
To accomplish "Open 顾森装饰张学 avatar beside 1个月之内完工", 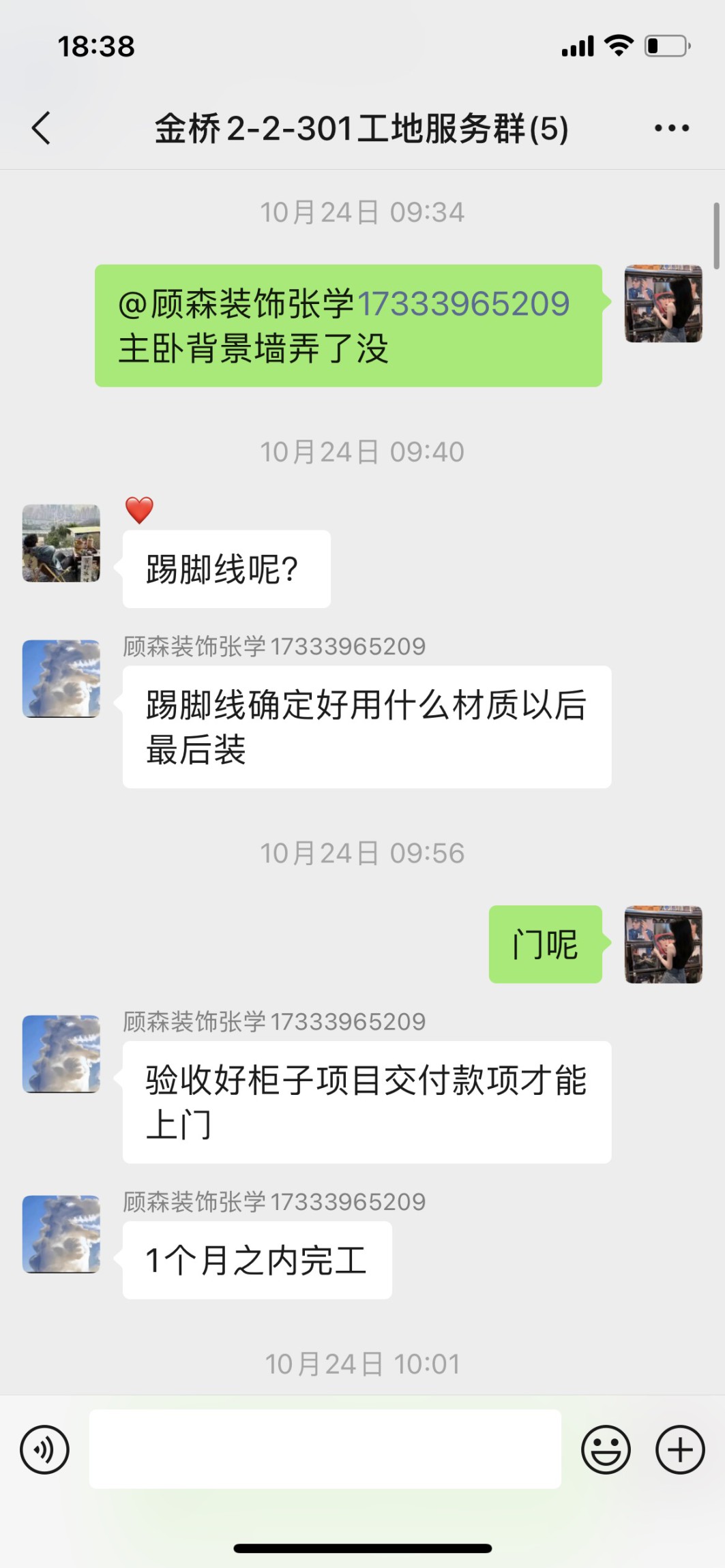I will click(61, 1234).
